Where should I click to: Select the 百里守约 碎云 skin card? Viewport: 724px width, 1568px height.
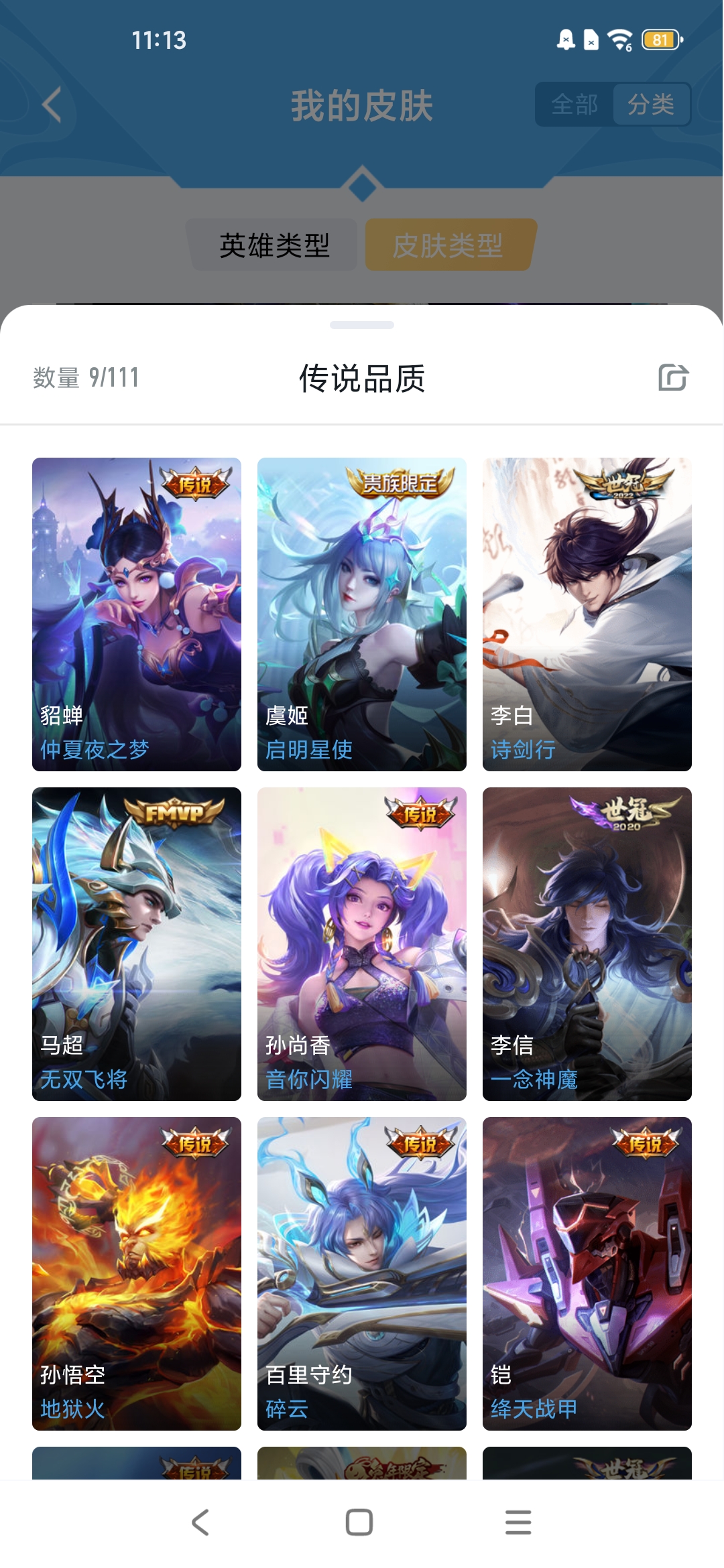point(362,1273)
